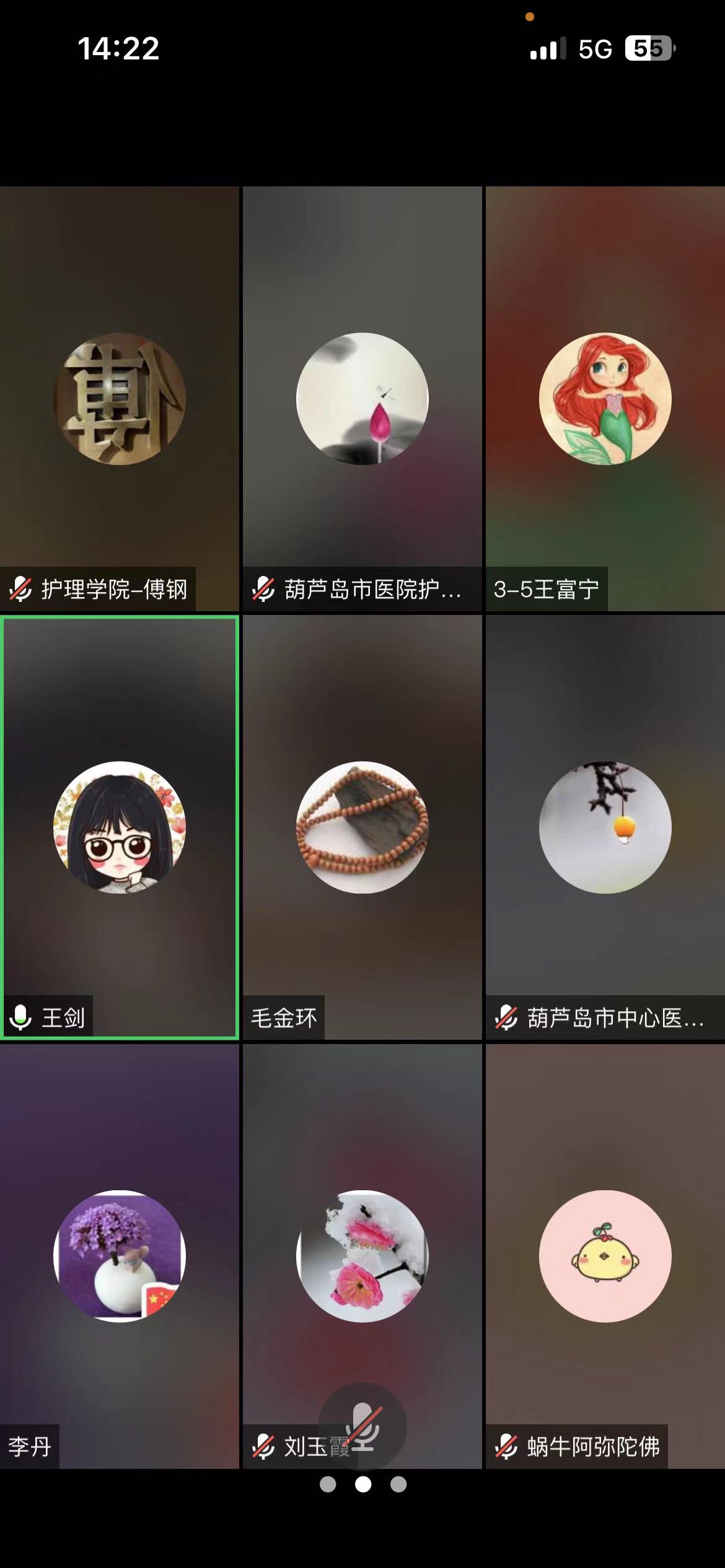Go to the third page indicator dot

click(398, 1484)
